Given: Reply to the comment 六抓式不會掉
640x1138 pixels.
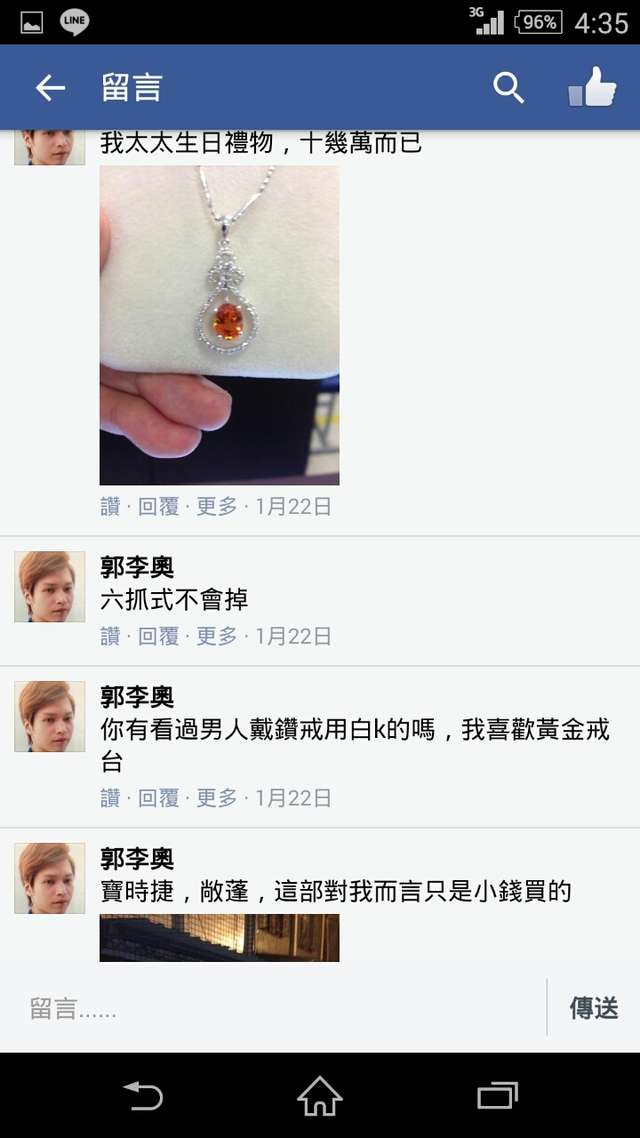Looking at the screenshot, I should (158, 636).
